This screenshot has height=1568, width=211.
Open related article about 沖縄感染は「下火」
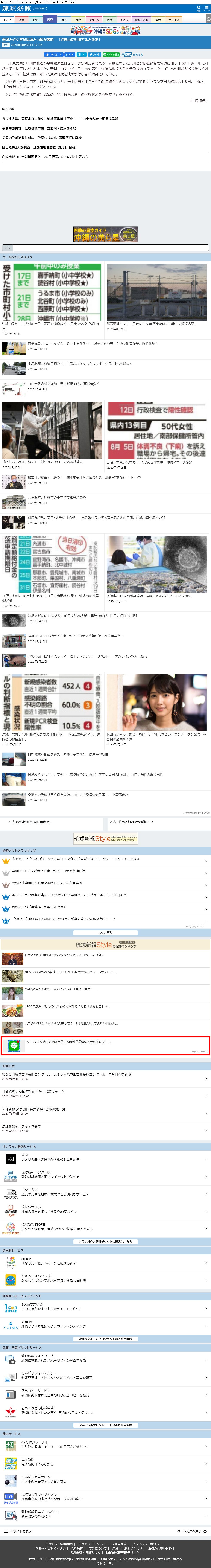[61, 119]
